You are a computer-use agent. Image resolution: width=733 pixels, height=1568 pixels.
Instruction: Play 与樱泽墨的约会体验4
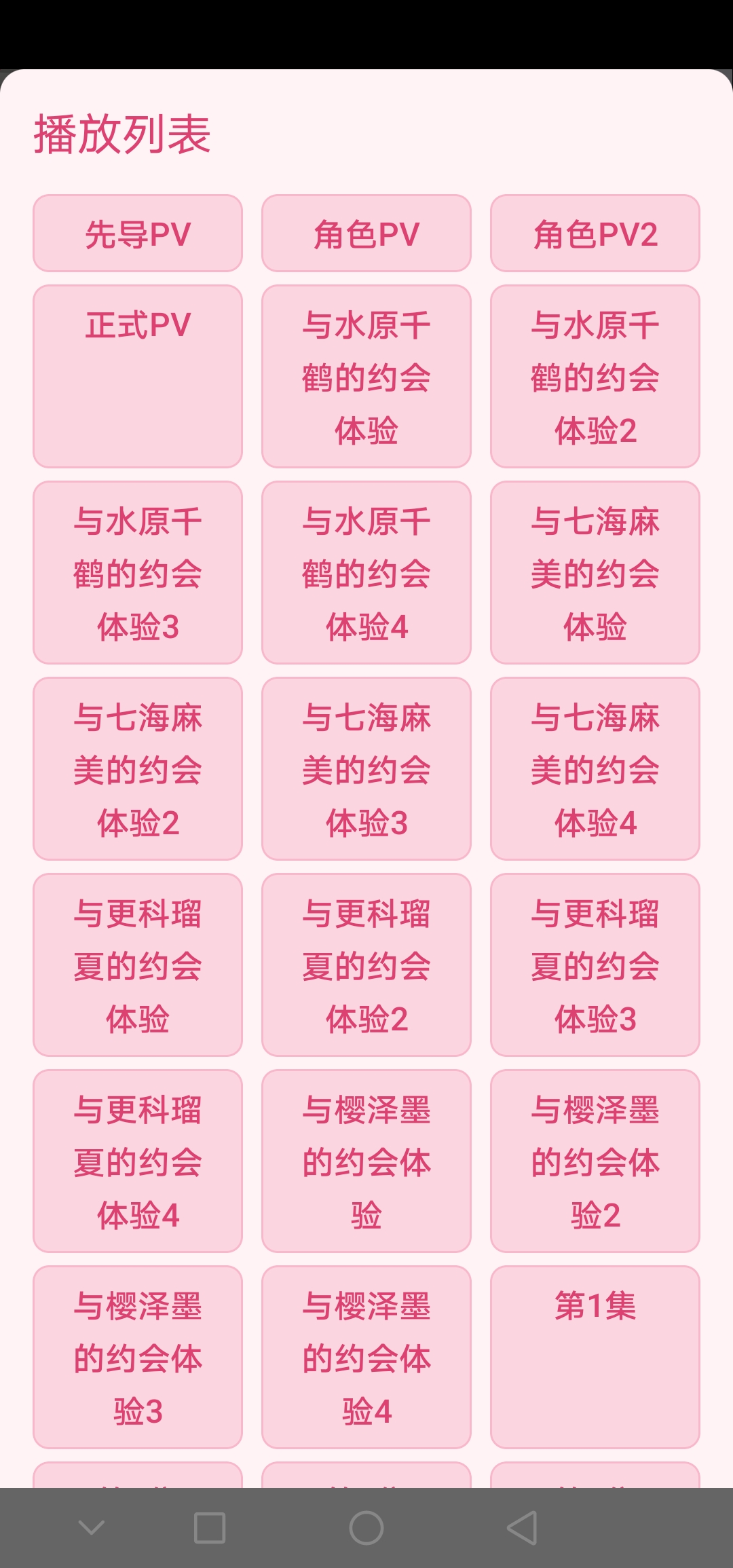(x=365, y=1358)
